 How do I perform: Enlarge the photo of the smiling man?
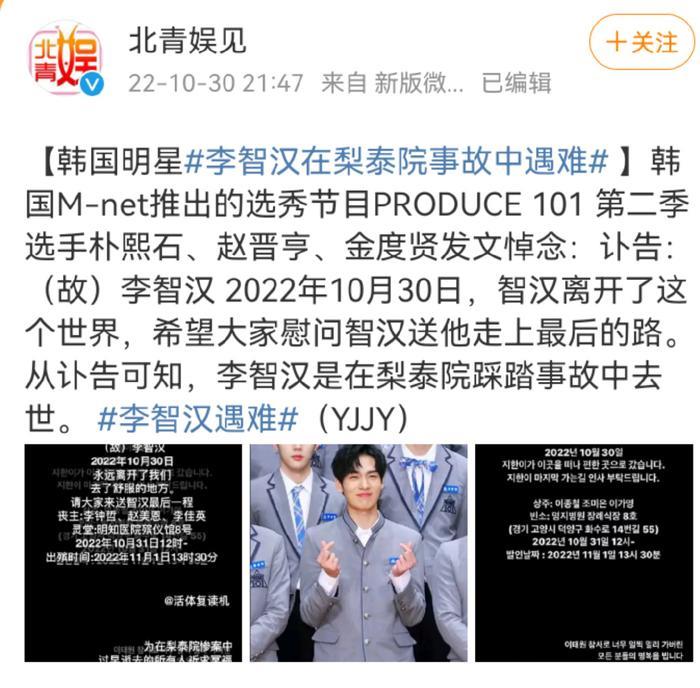click(358, 552)
